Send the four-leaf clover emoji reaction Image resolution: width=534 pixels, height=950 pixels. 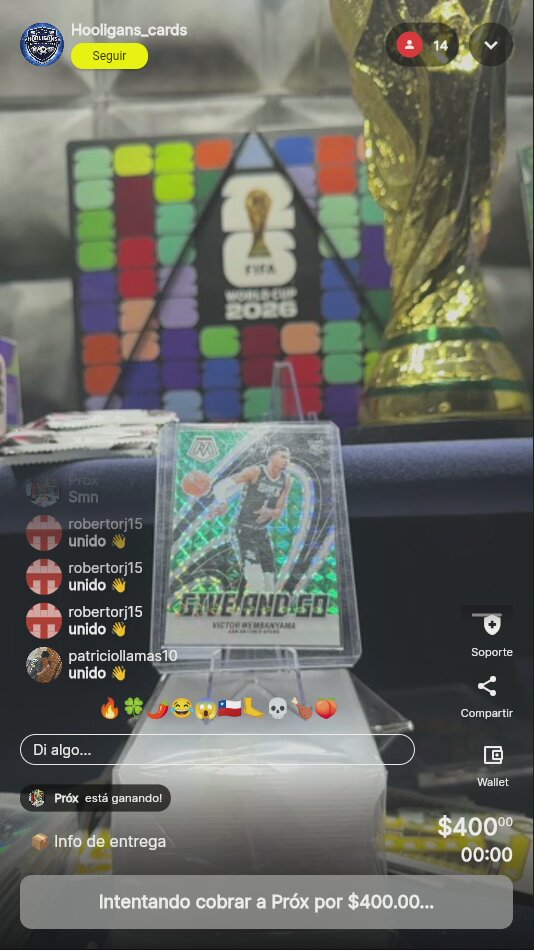(x=133, y=708)
